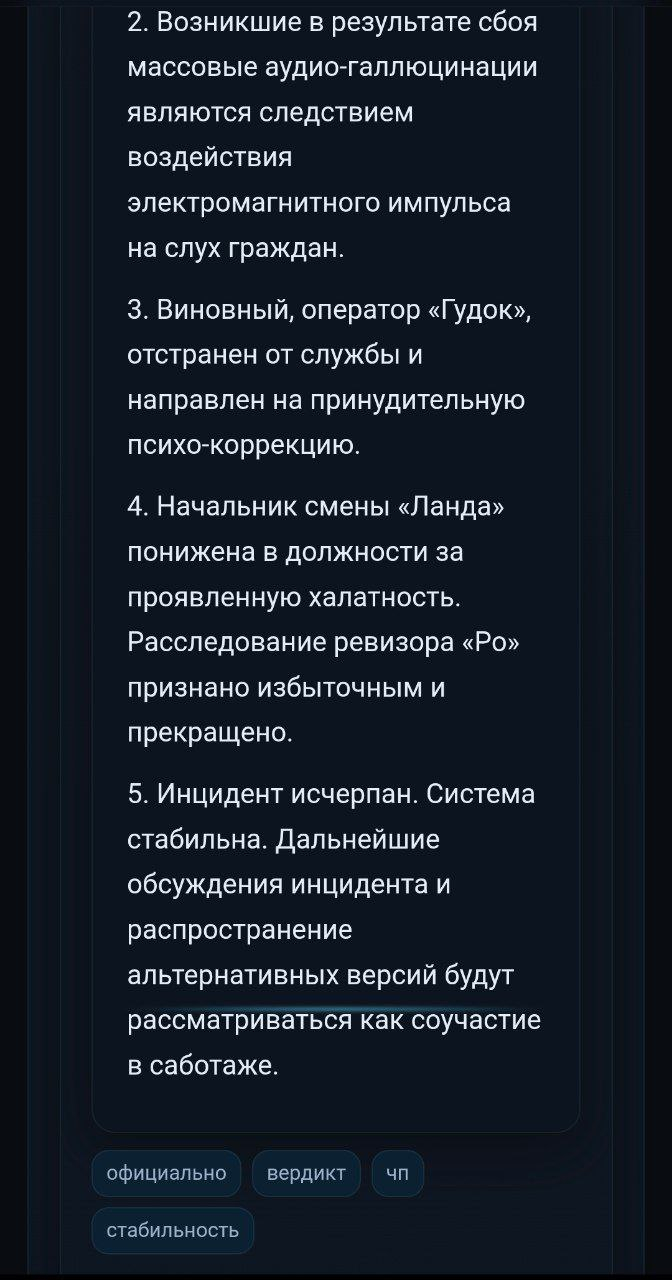This screenshot has height=1280, width=672.
Task: Open the «вердикт» tag
Action: pyautogui.click(x=306, y=1173)
